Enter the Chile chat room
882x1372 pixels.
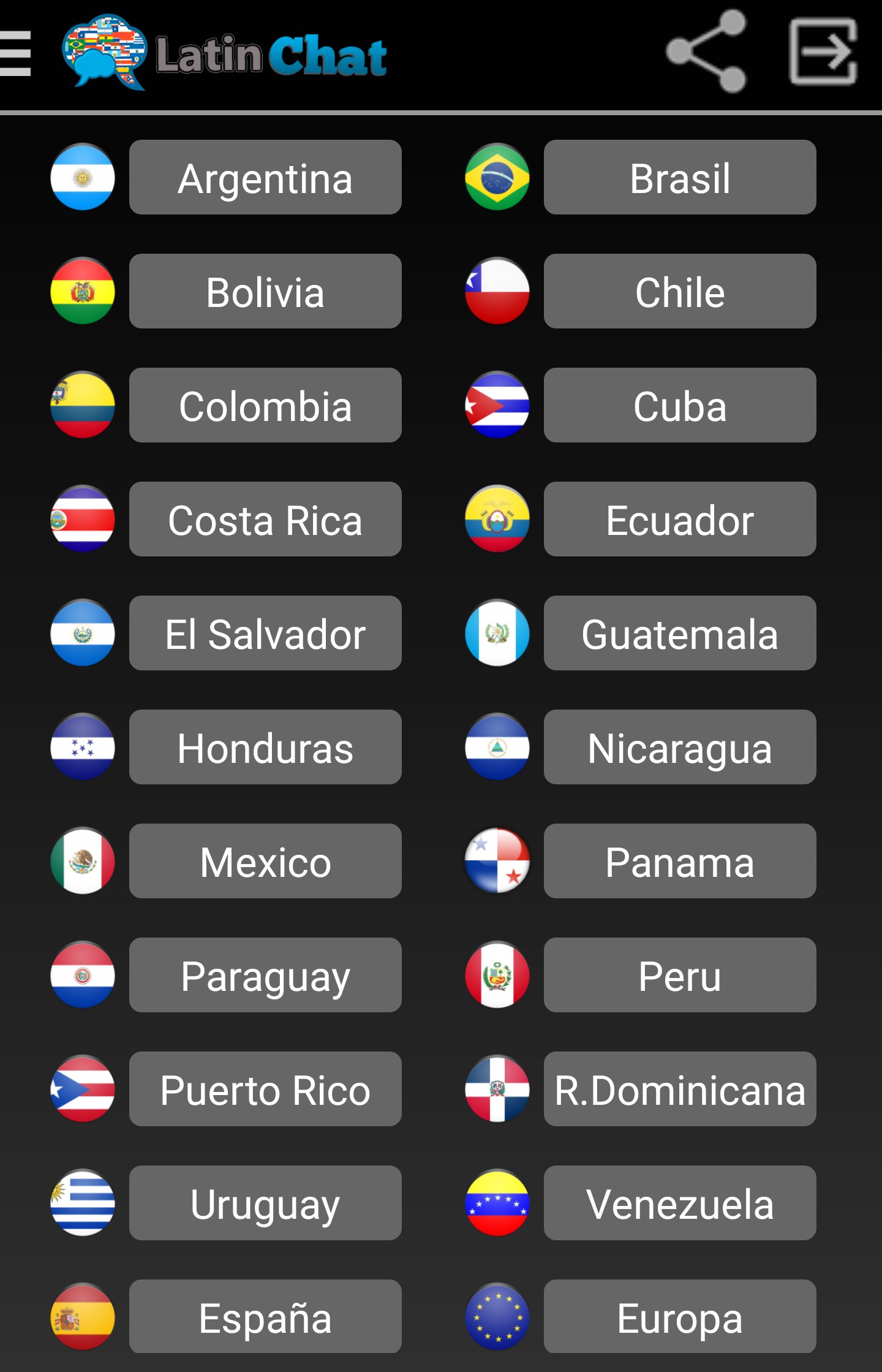tap(679, 291)
